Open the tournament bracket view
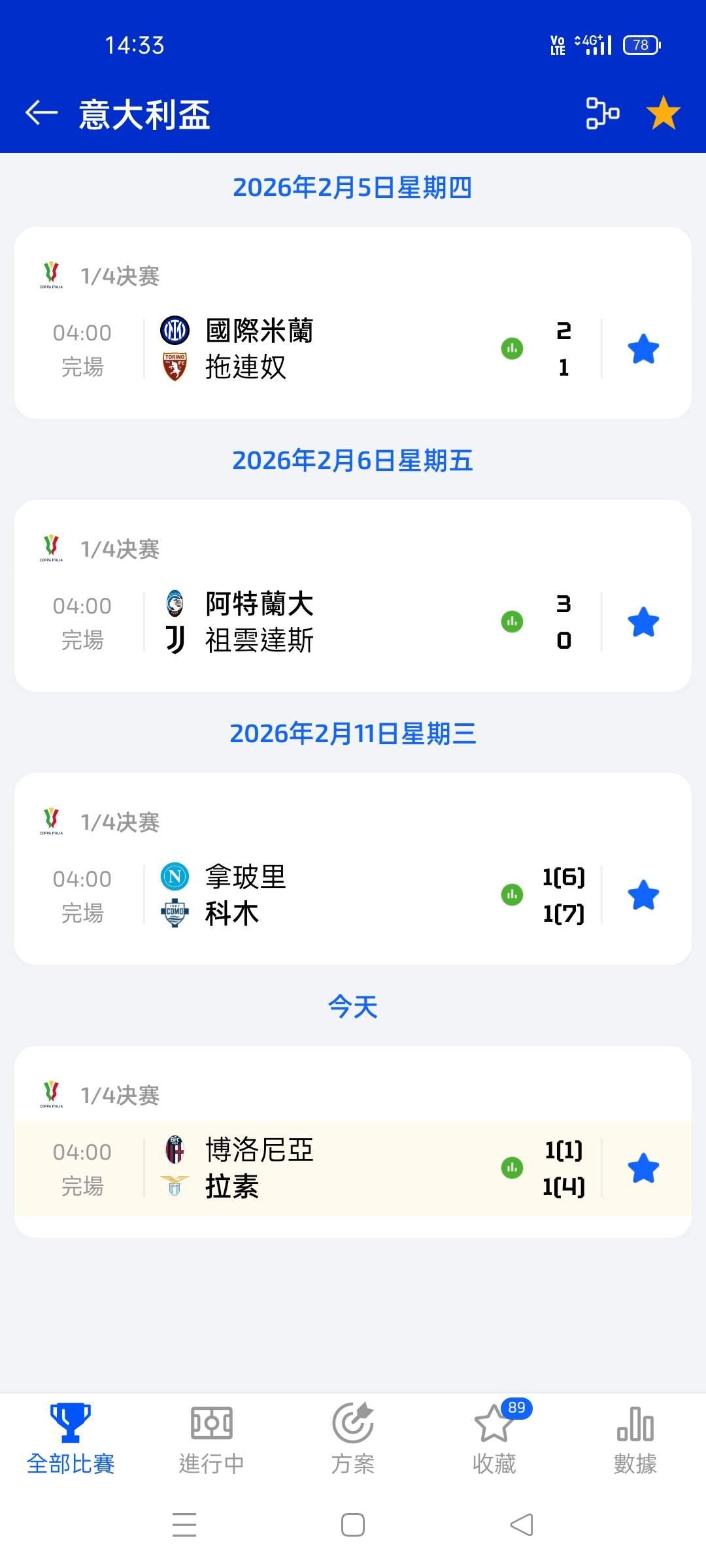 pyautogui.click(x=602, y=113)
